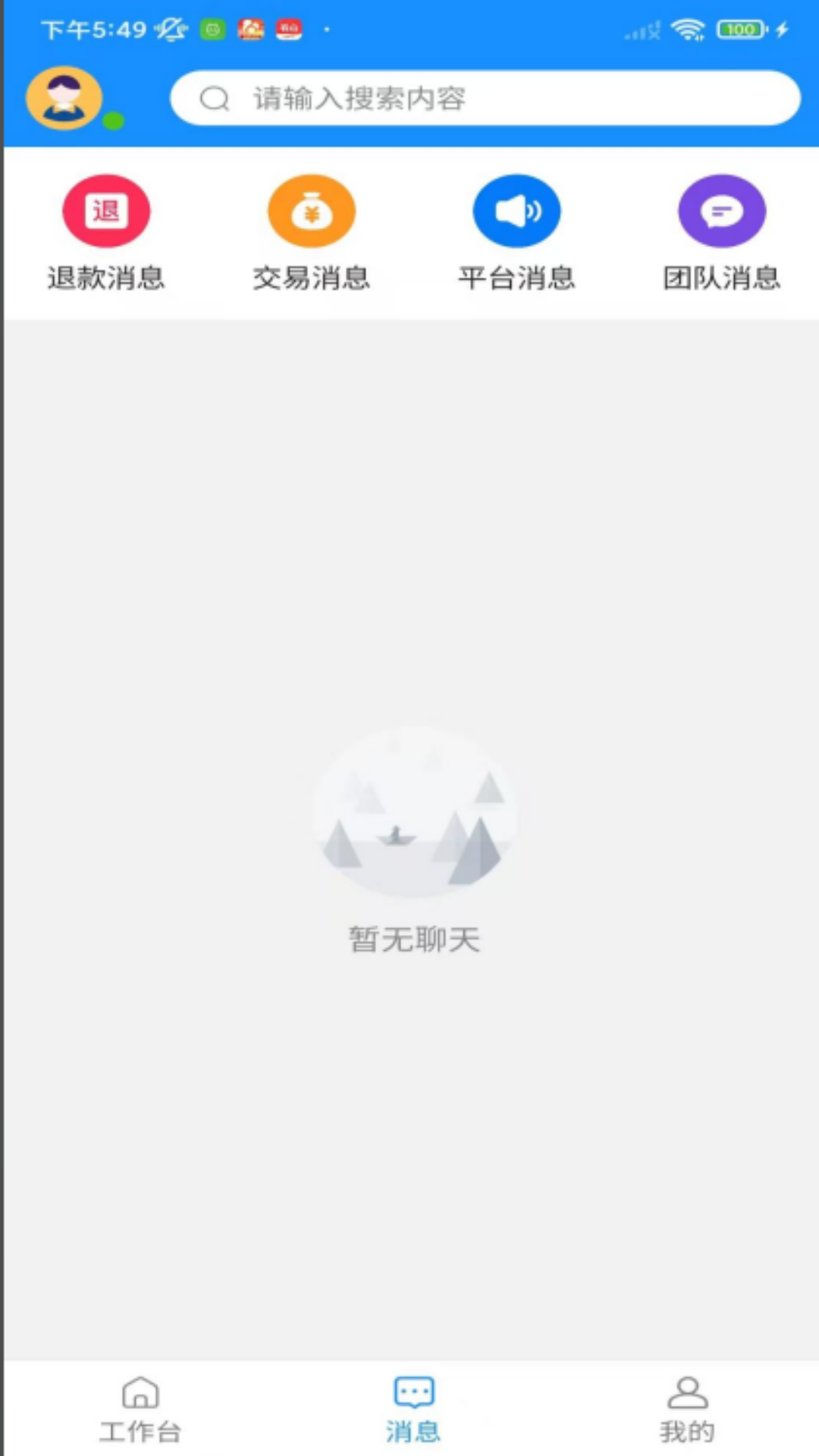The width and height of the screenshot is (819, 1456).
Task: Open the 团队消息 team messages chat icon
Action: point(722,210)
